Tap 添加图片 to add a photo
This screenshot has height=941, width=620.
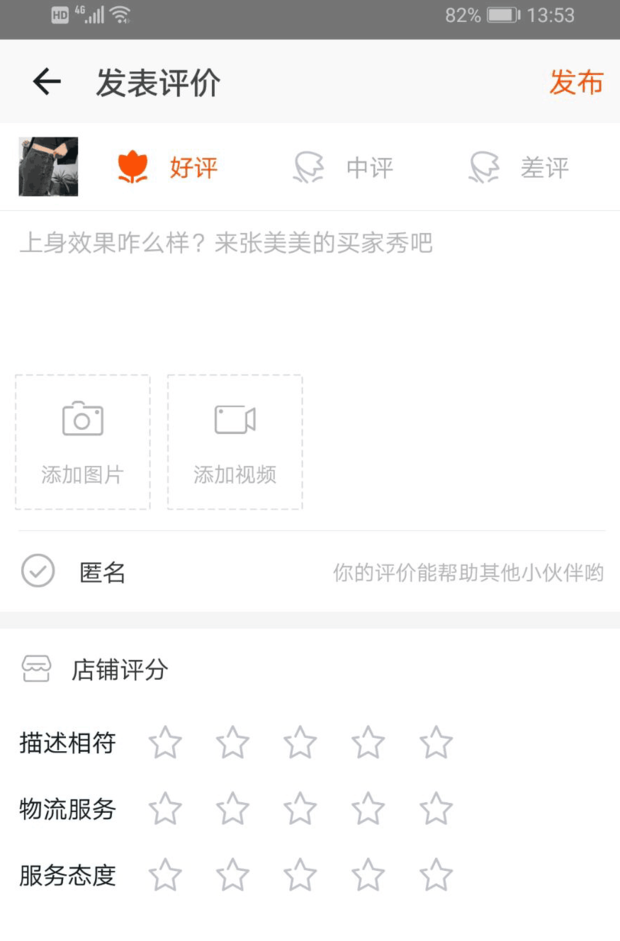pyautogui.click(x=83, y=442)
